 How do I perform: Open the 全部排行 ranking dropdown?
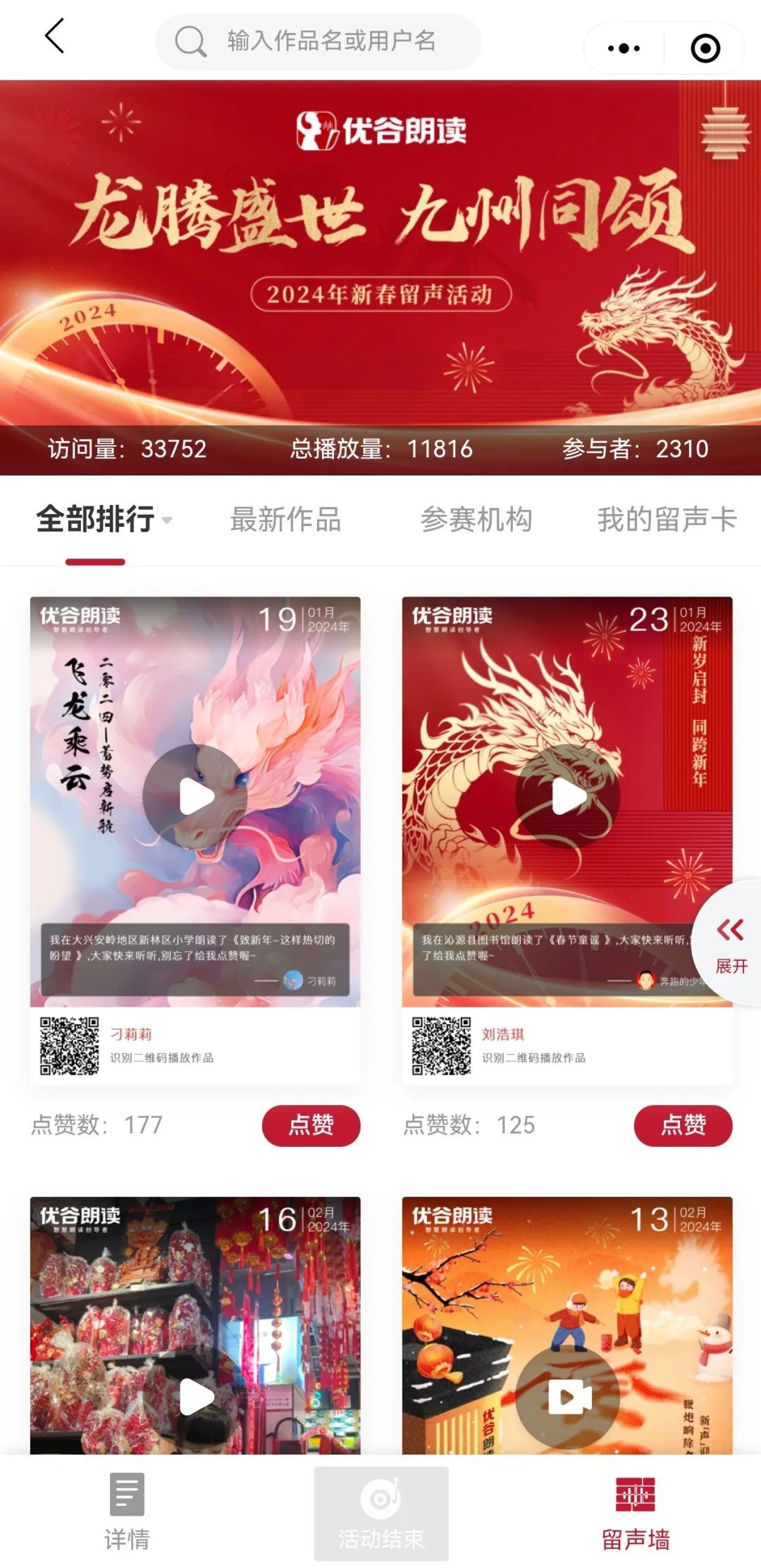point(104,520)
